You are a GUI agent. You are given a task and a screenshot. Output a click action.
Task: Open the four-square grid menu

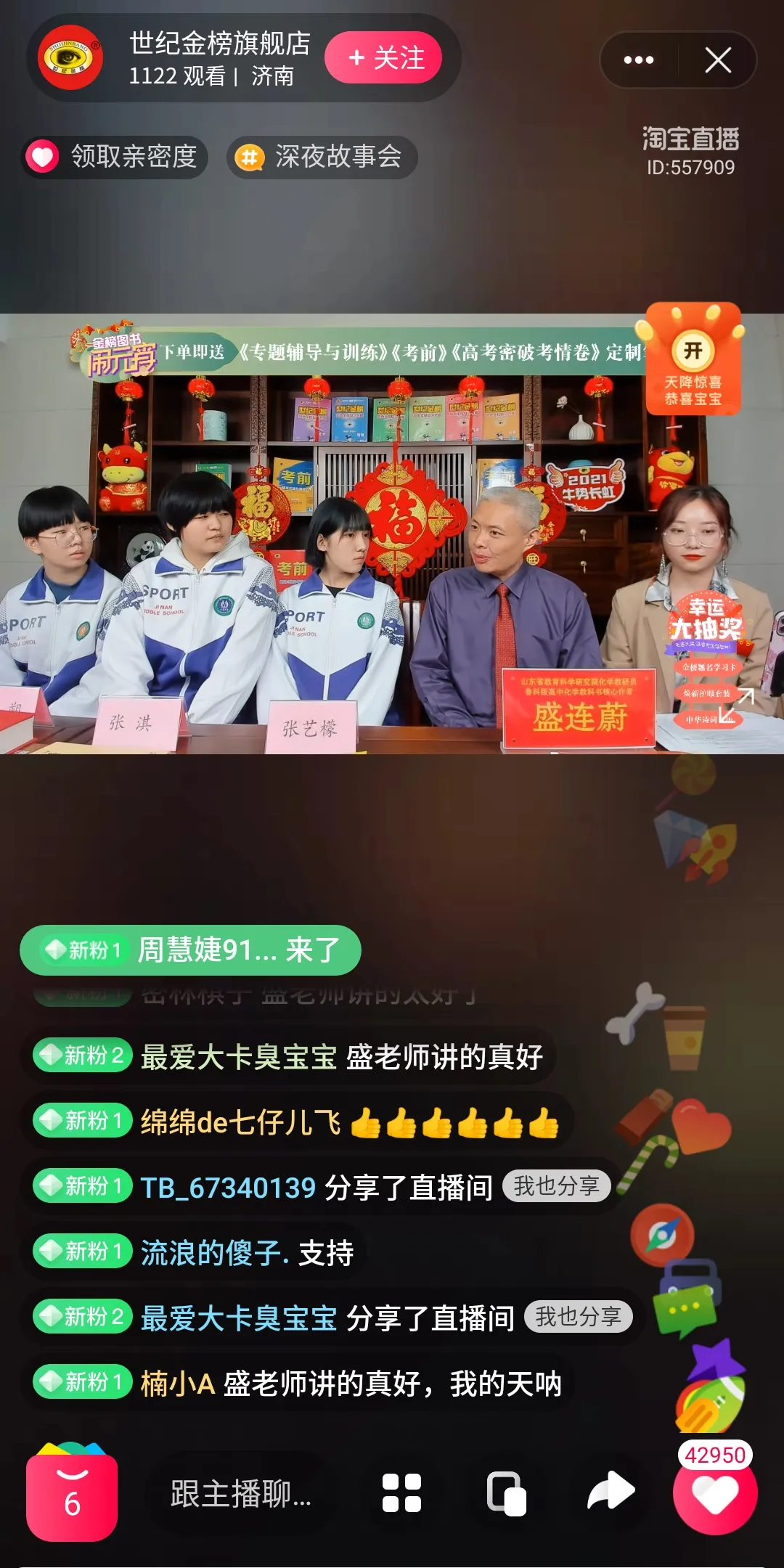[401, 1493]
